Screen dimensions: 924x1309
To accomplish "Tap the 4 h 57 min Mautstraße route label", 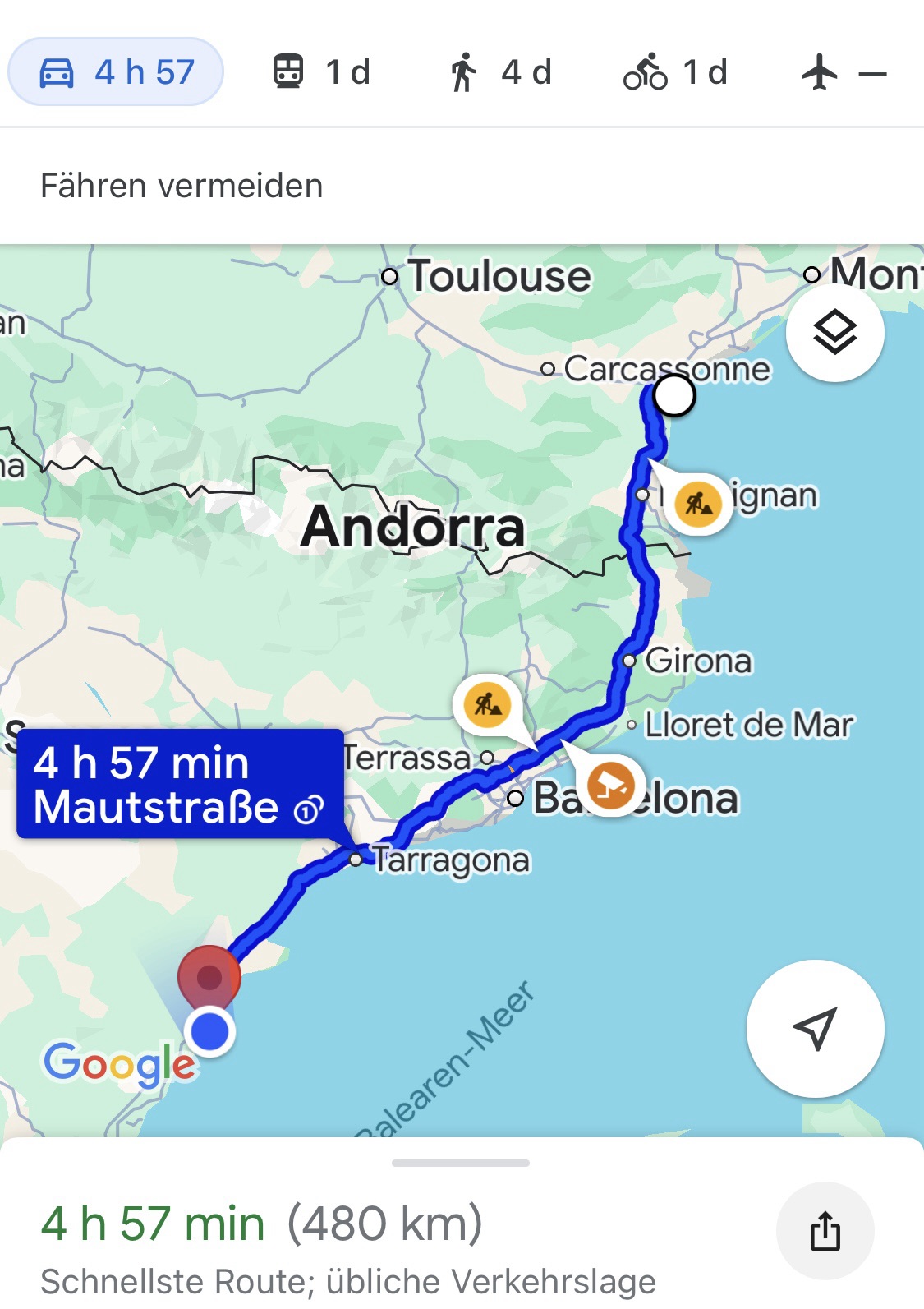I will pos(180,784).
